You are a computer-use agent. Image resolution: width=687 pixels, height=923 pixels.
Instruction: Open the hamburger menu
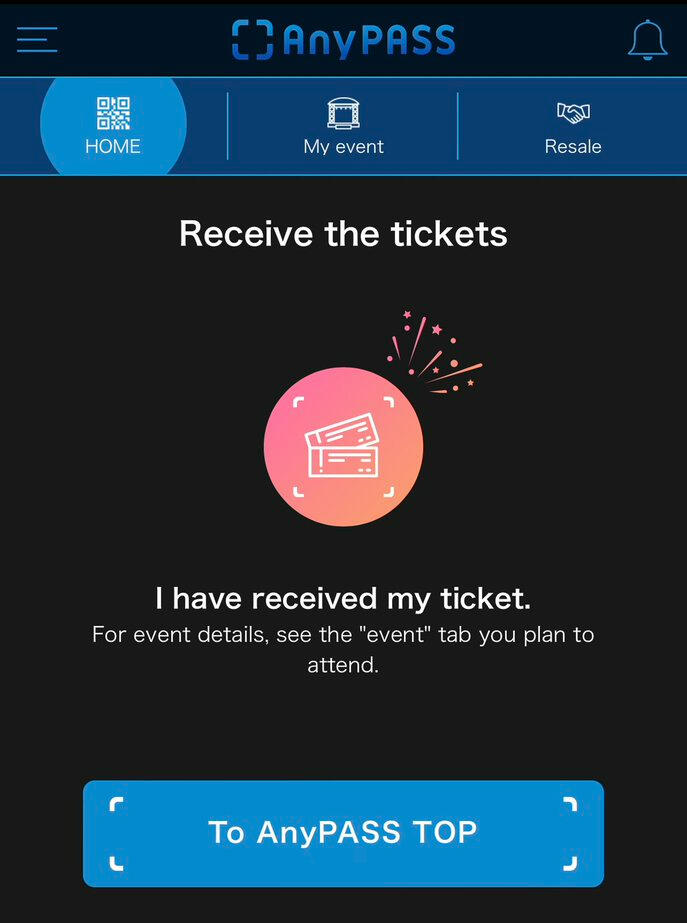coord(37,39)
